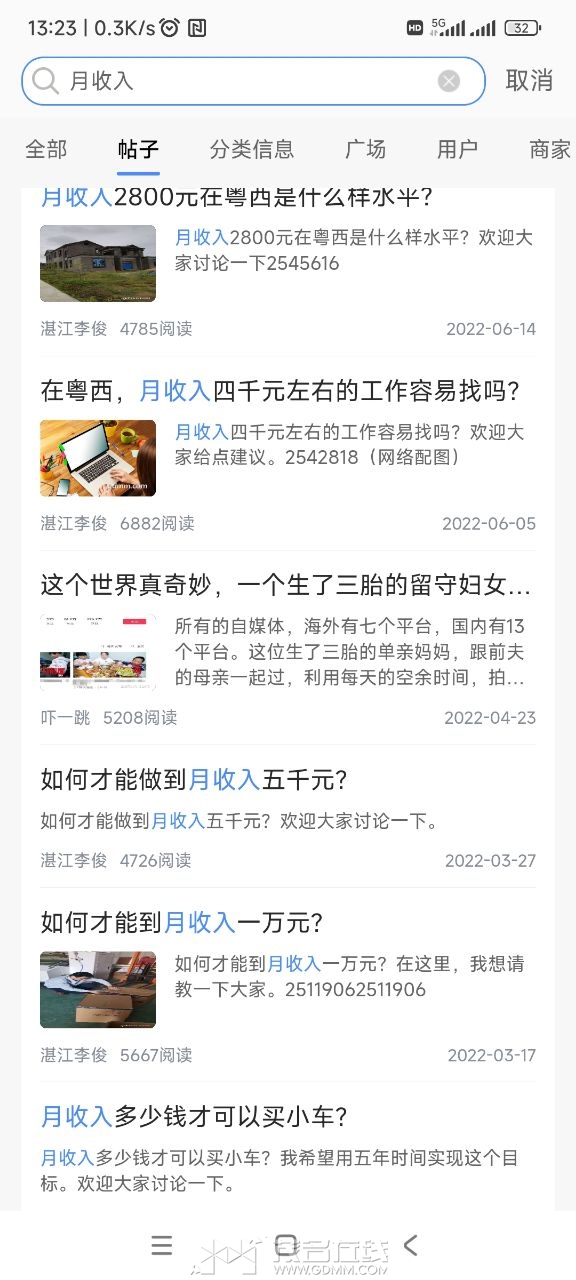Edit the 月收入 search field
576x1280 pixels.
pyautogui.click(x=253, y=81)
